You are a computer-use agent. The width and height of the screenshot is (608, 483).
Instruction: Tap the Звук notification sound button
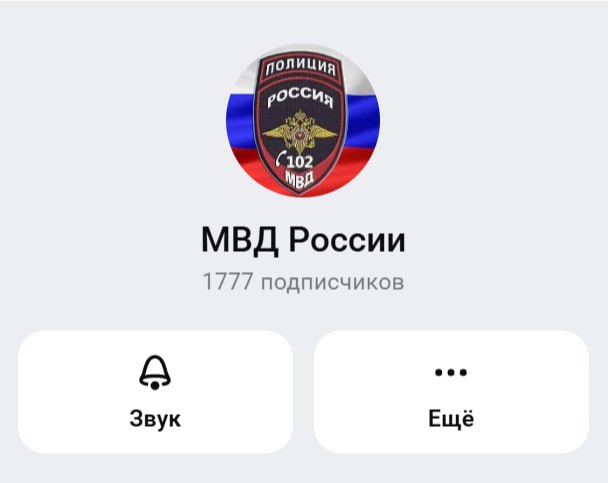[155, 392]
